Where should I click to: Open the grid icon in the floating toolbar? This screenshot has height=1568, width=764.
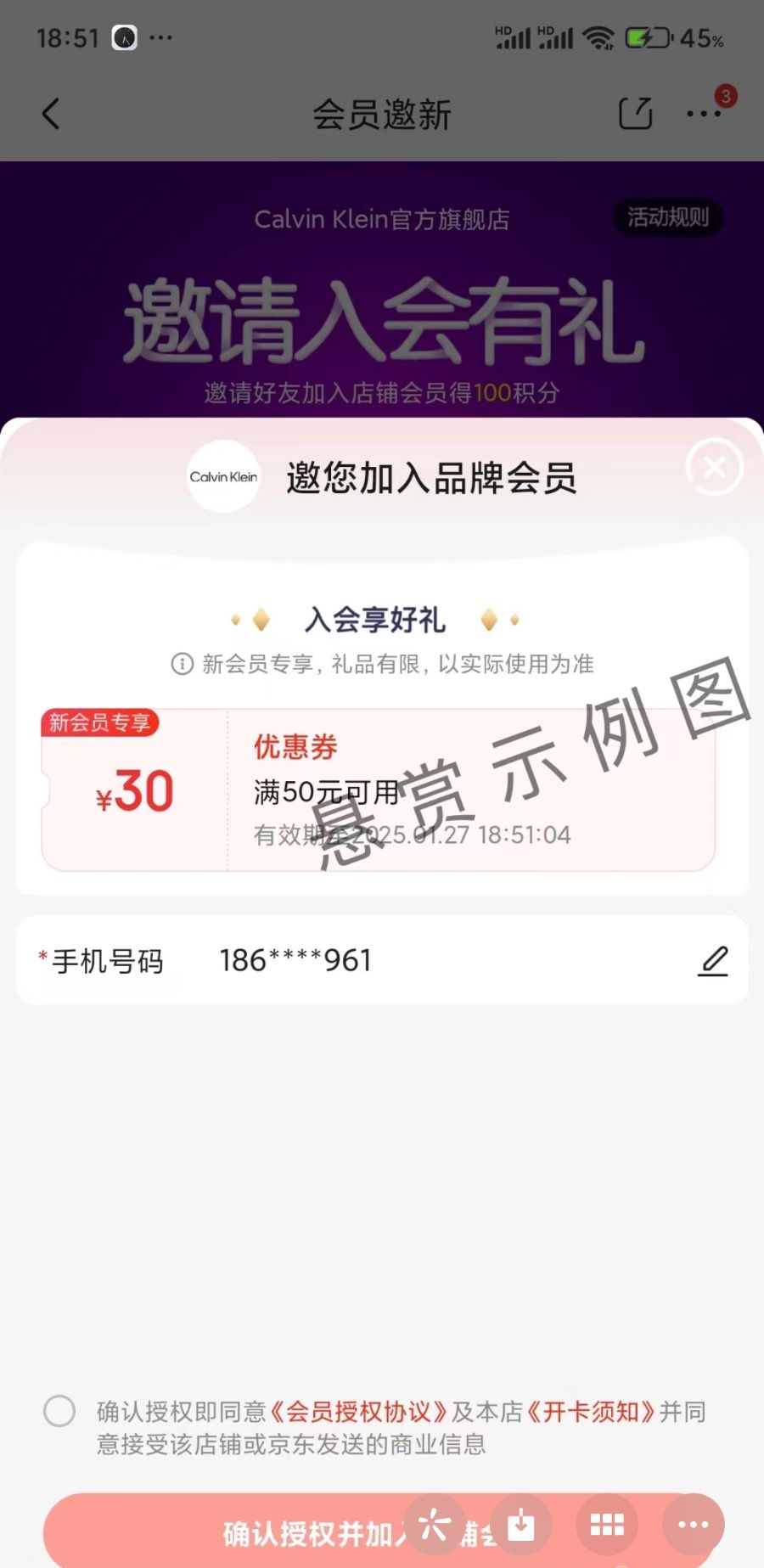pos(607,1526)
